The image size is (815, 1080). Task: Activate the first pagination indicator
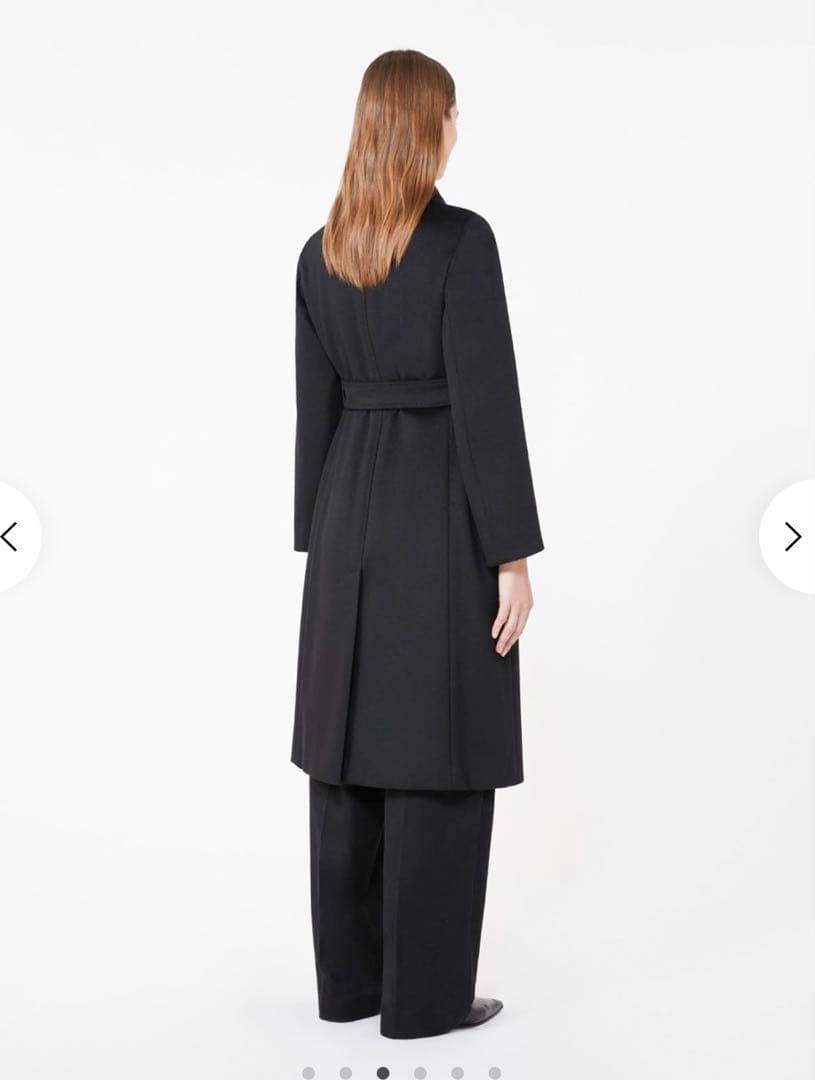coord(307,1072)
